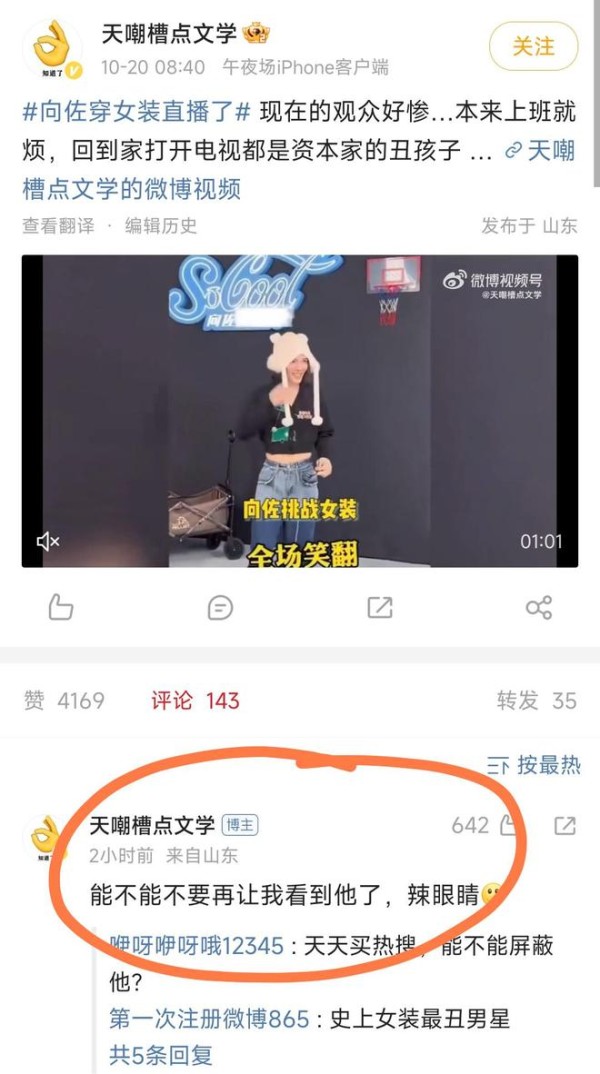Unmute the video with the speaker icon
600x1074 pixels.
(47, 542)
